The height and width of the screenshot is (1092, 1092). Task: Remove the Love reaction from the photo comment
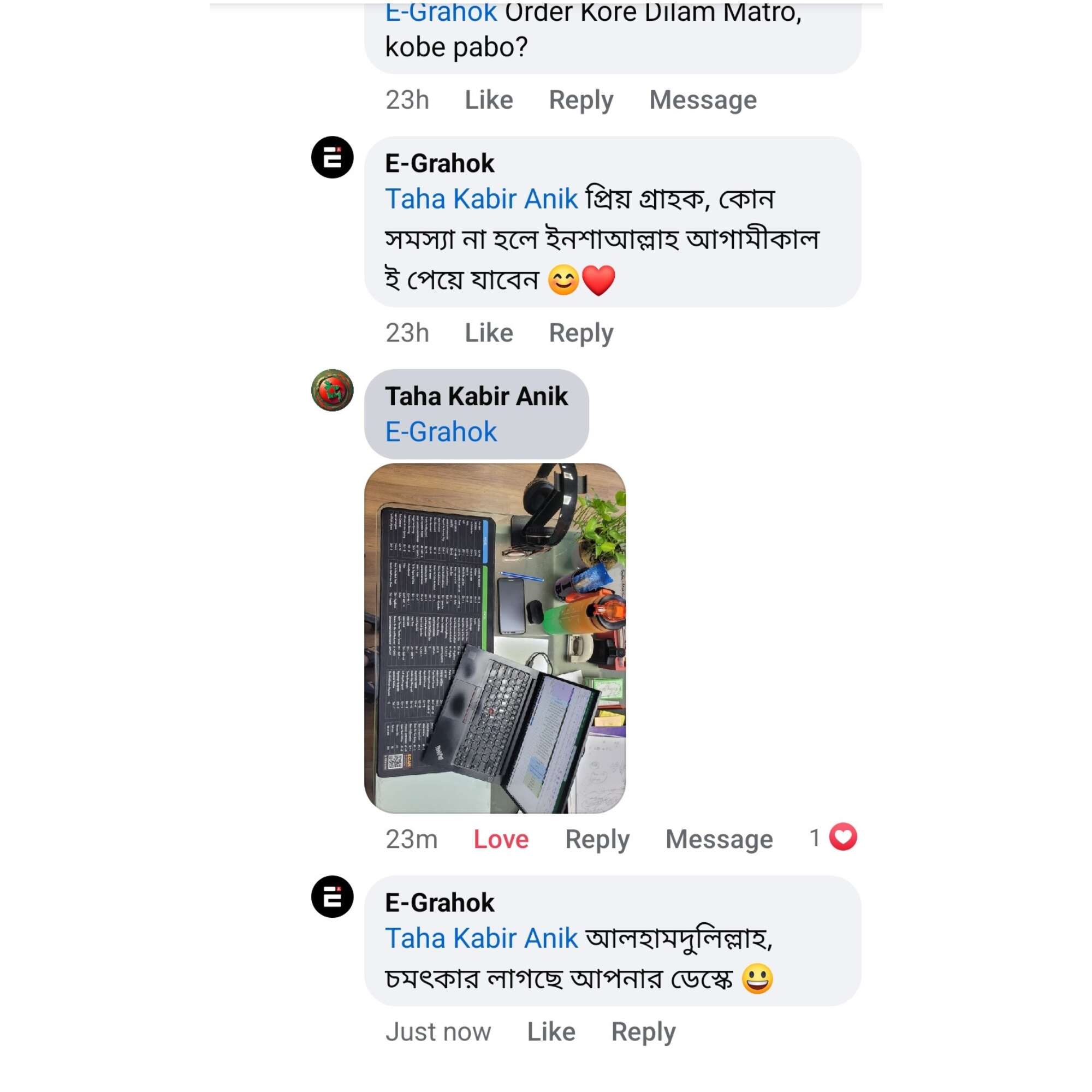point(501,839)
